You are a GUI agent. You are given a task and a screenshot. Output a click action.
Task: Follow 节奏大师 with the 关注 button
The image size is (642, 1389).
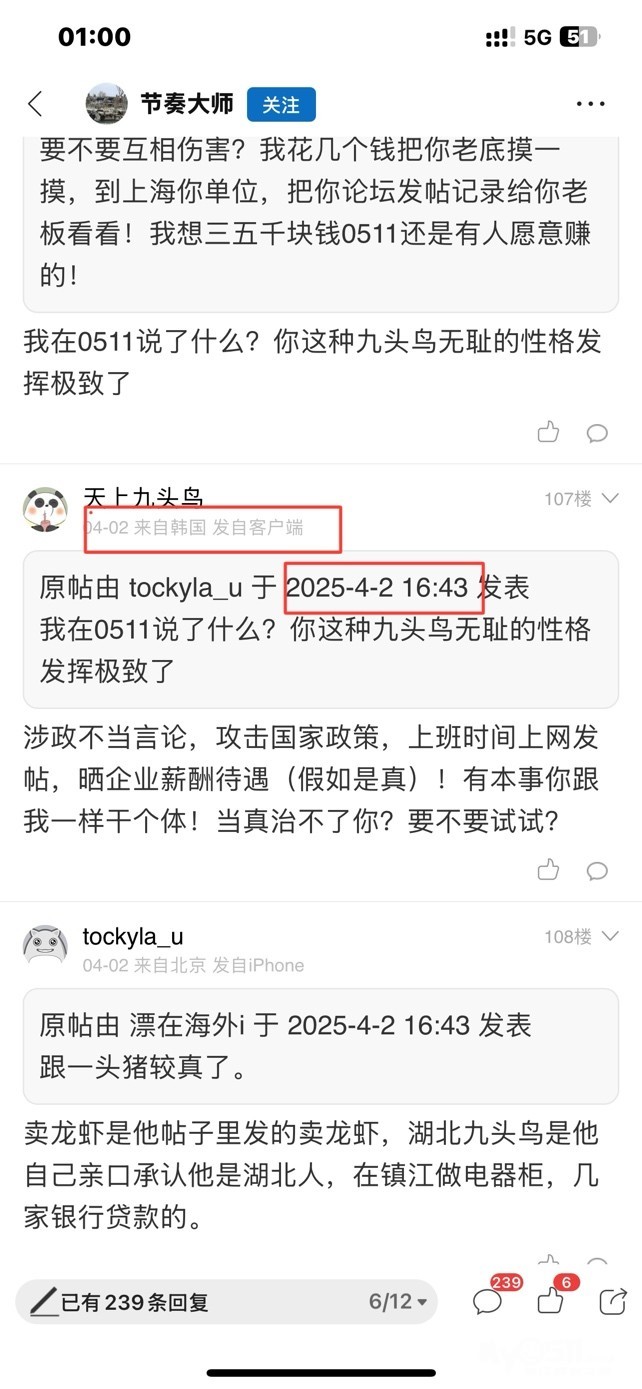pyautogui.click(x=281, y=104)
